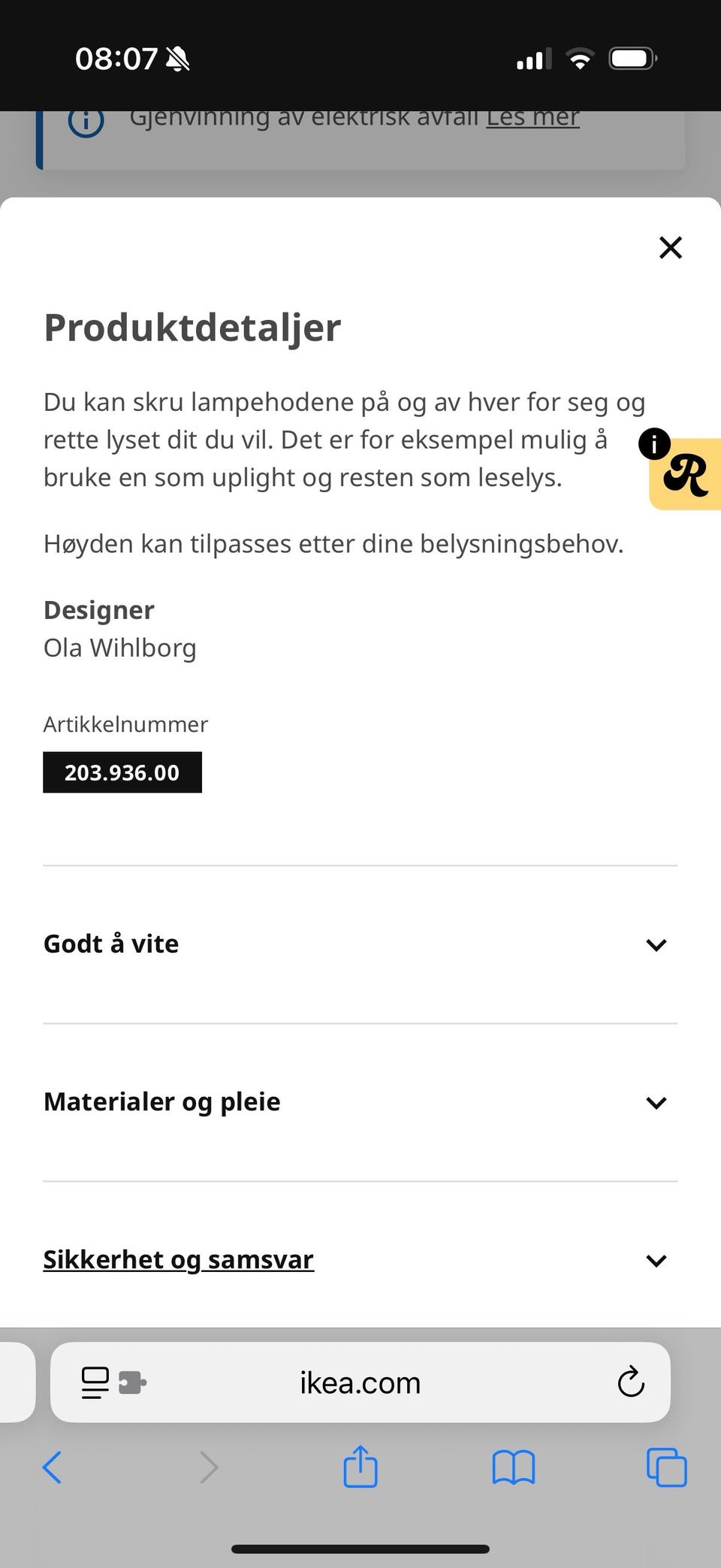Open the Bookmarks icon
721x1568 pixels.
514,1467
